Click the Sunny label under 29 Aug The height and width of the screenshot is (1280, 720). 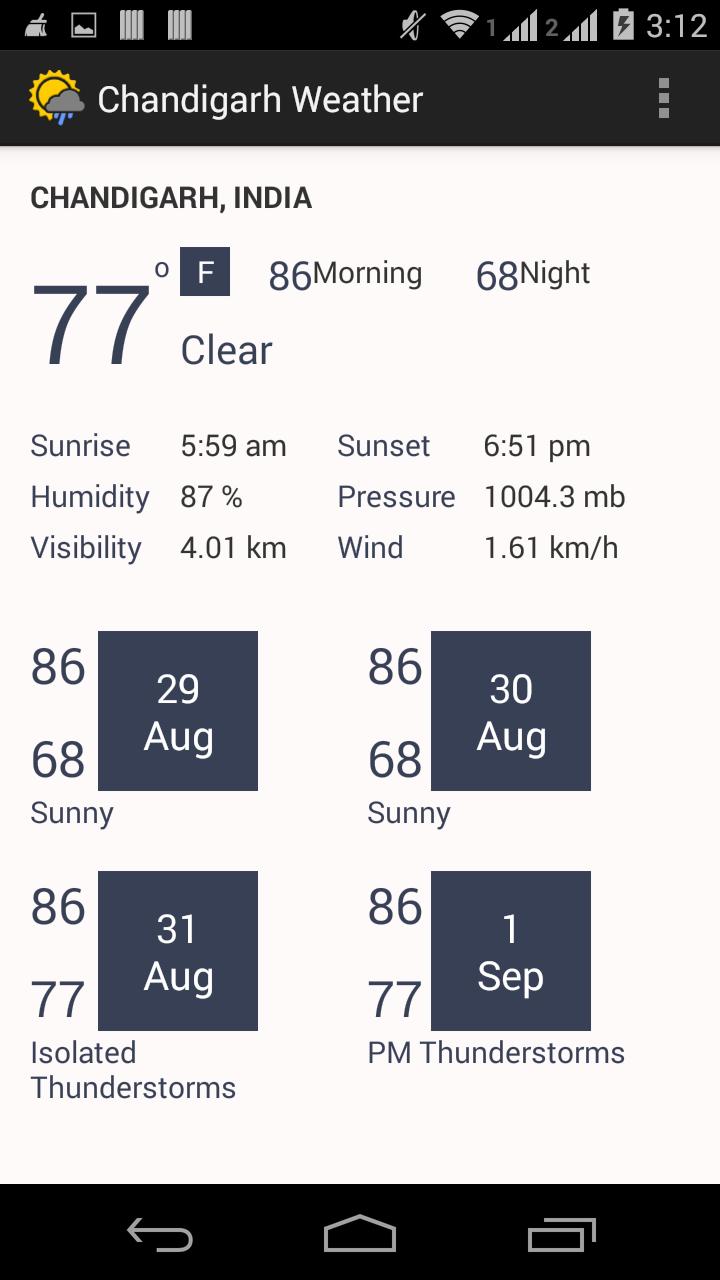tap(71, 812)
